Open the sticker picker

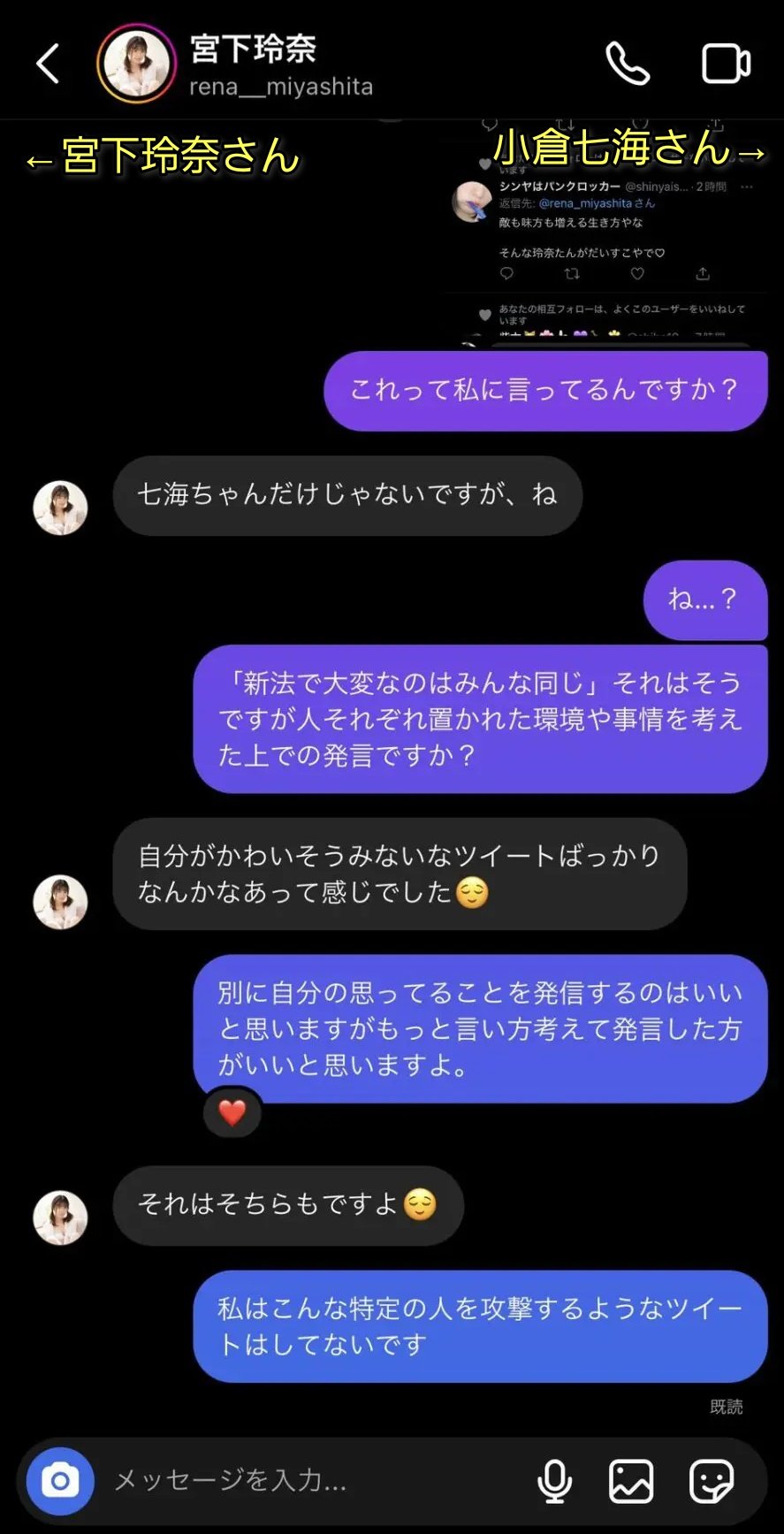click(x=711, y=1480)
